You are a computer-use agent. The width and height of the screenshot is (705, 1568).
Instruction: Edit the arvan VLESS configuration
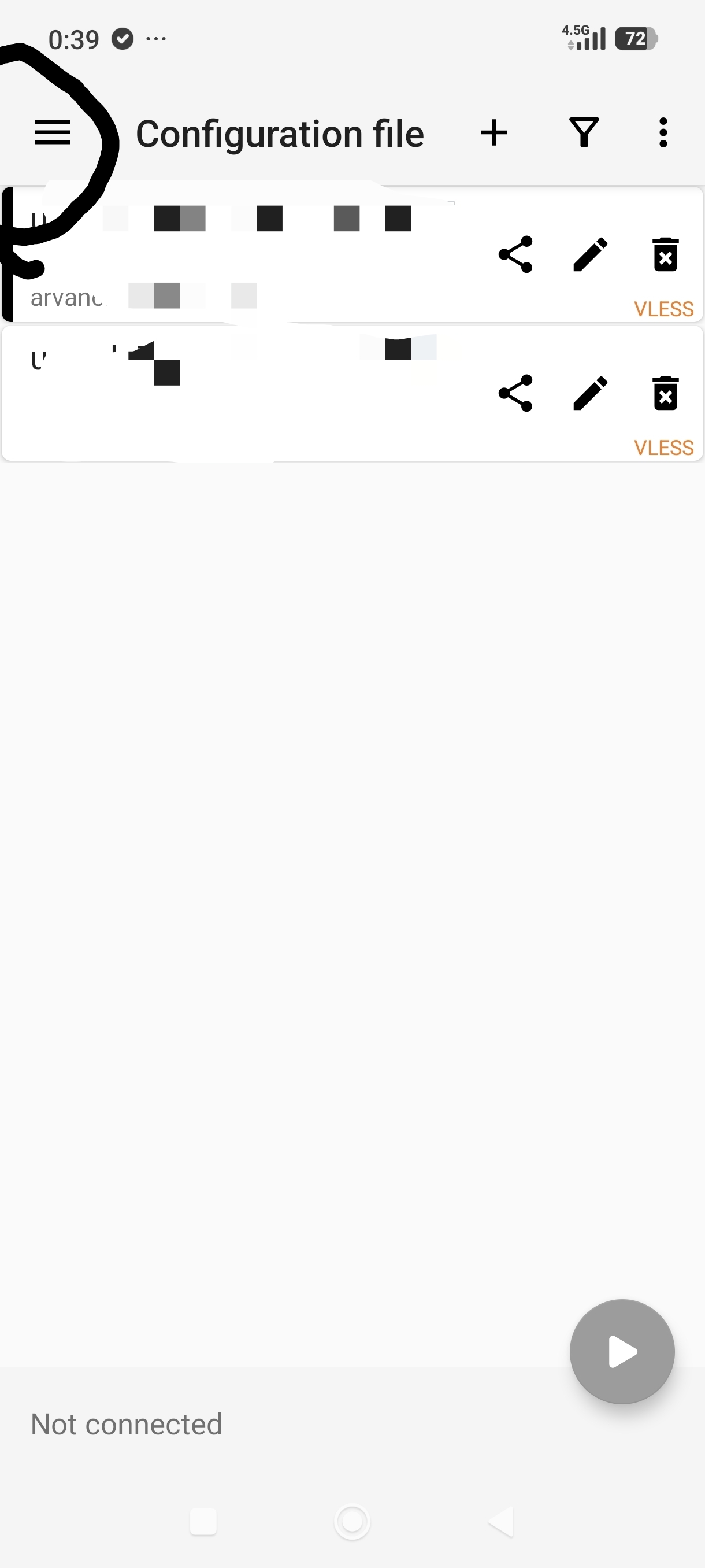[x=591, y=254]
